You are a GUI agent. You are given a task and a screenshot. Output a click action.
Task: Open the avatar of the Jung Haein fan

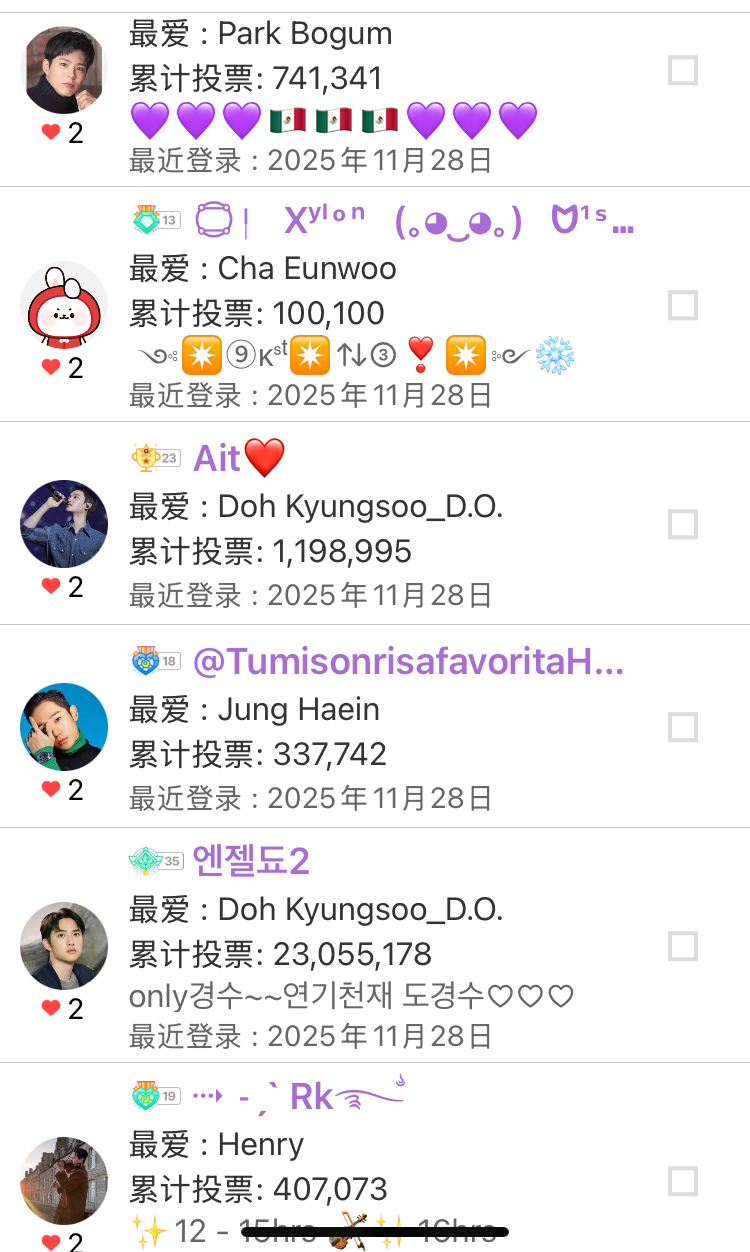(x=64, y=727)
